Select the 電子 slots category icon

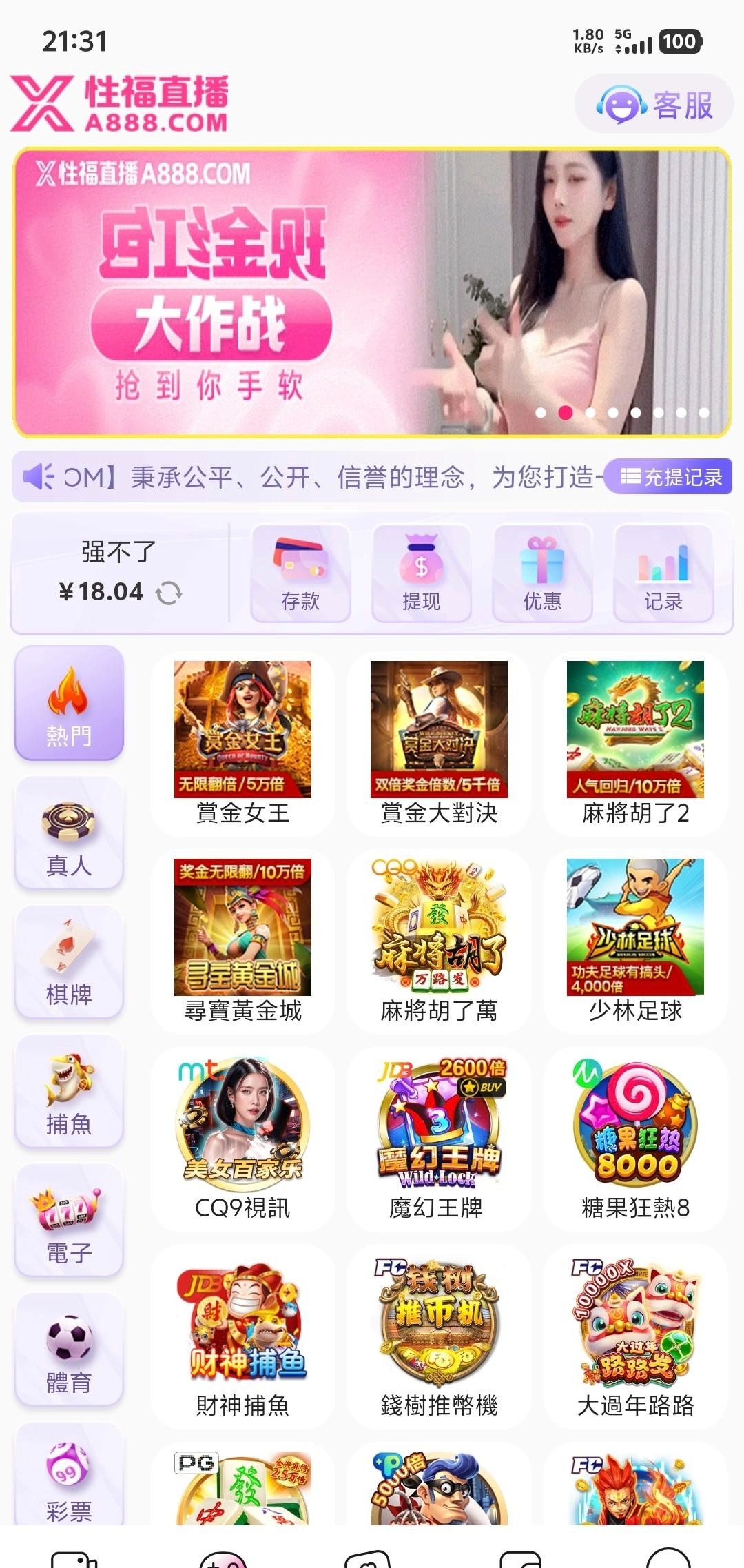68,1220
